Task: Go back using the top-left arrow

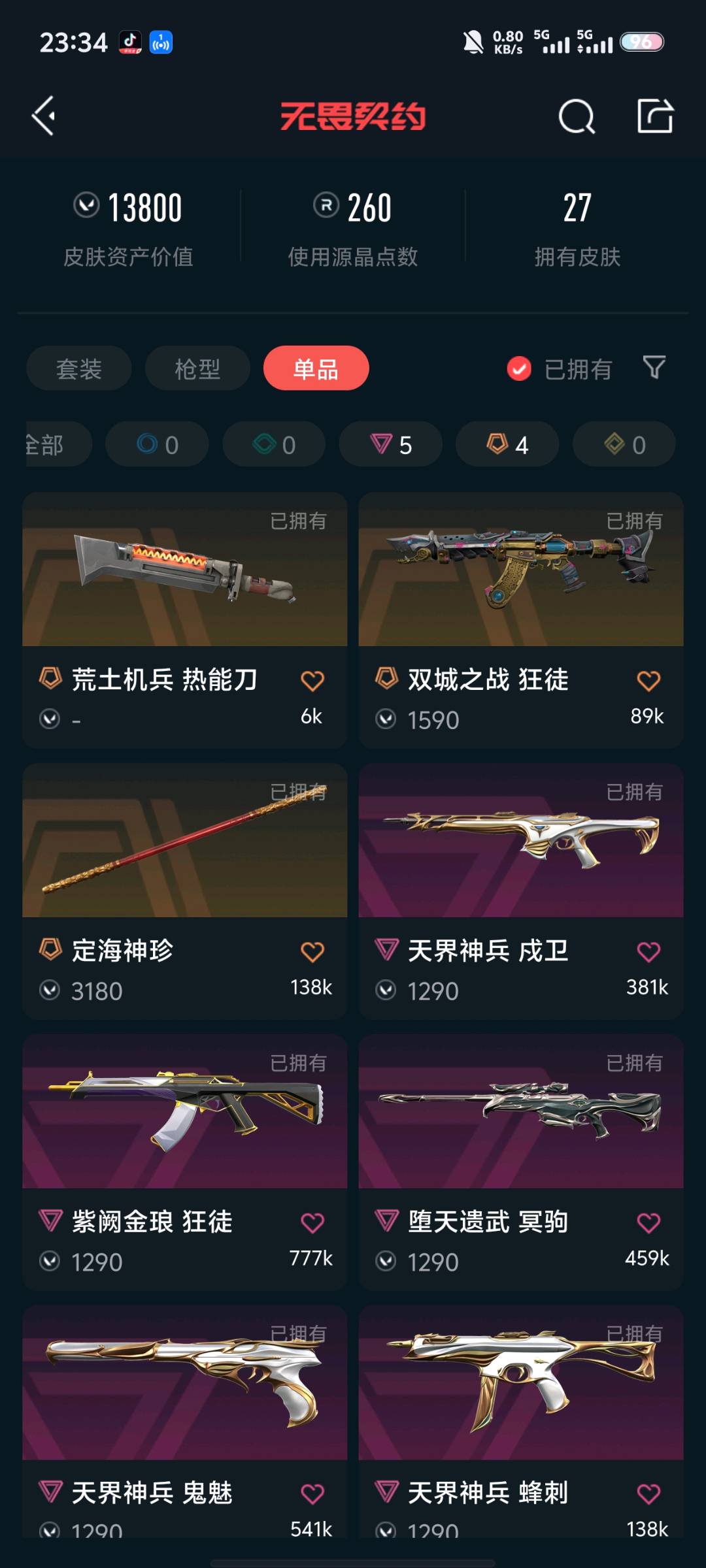Action: pos(44,116)
